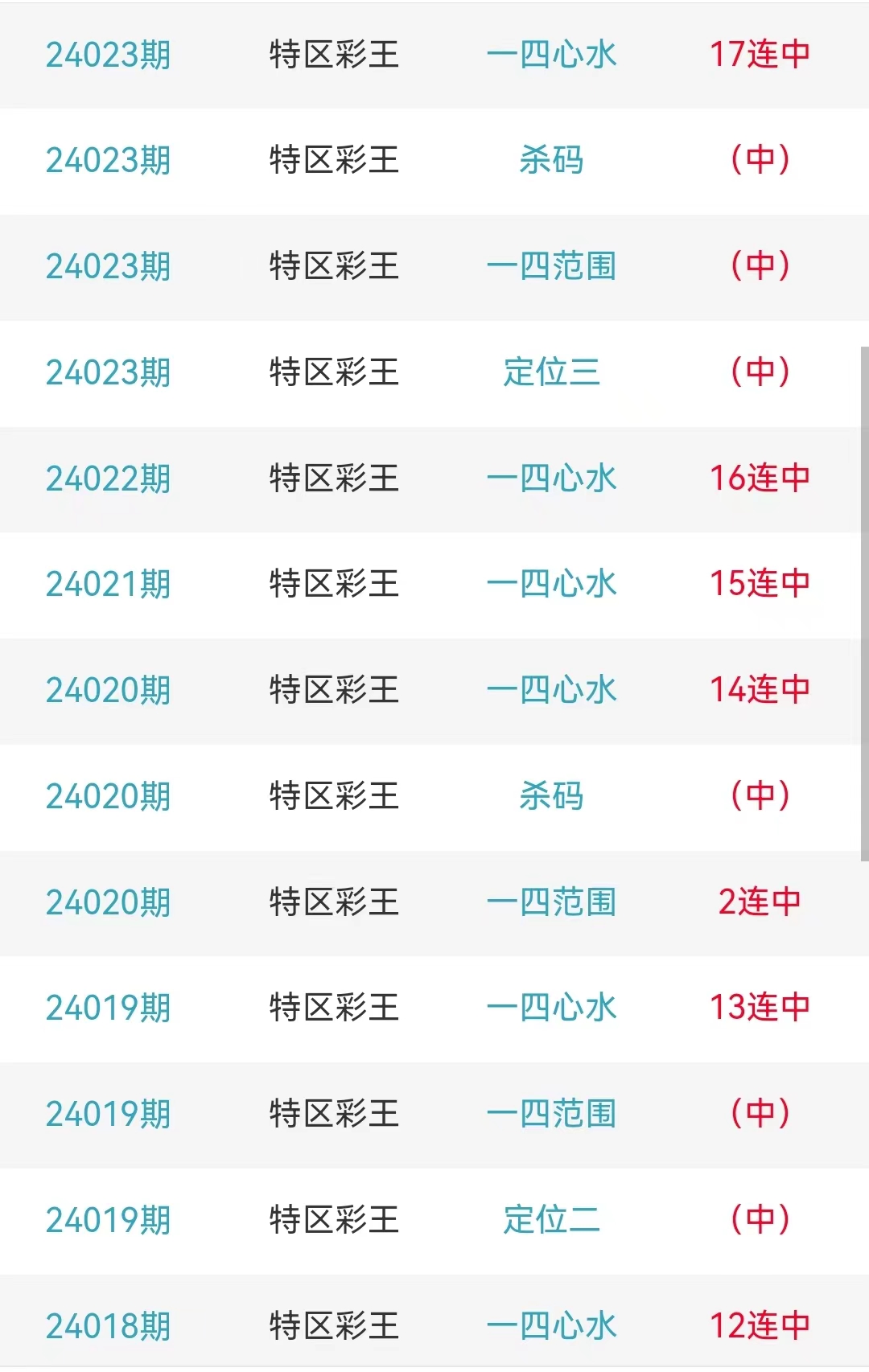Open the 24023期 一四范围 entry
The width and height of the screenshot is (869, 1372).
551,266
